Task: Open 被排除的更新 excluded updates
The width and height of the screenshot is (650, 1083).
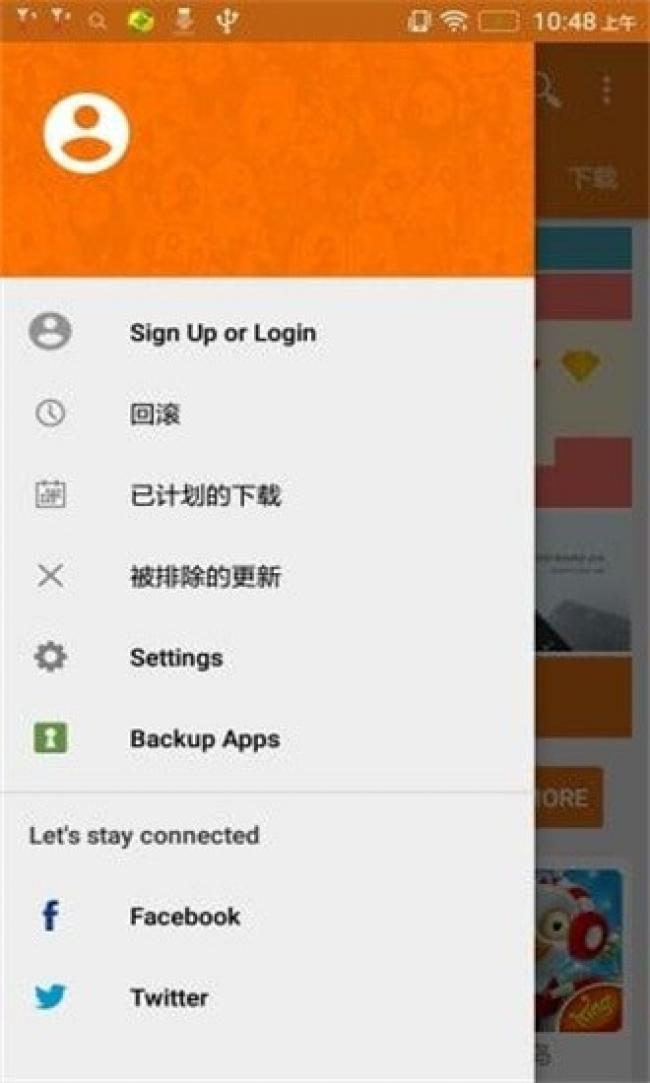Action: tap(205, 577)
